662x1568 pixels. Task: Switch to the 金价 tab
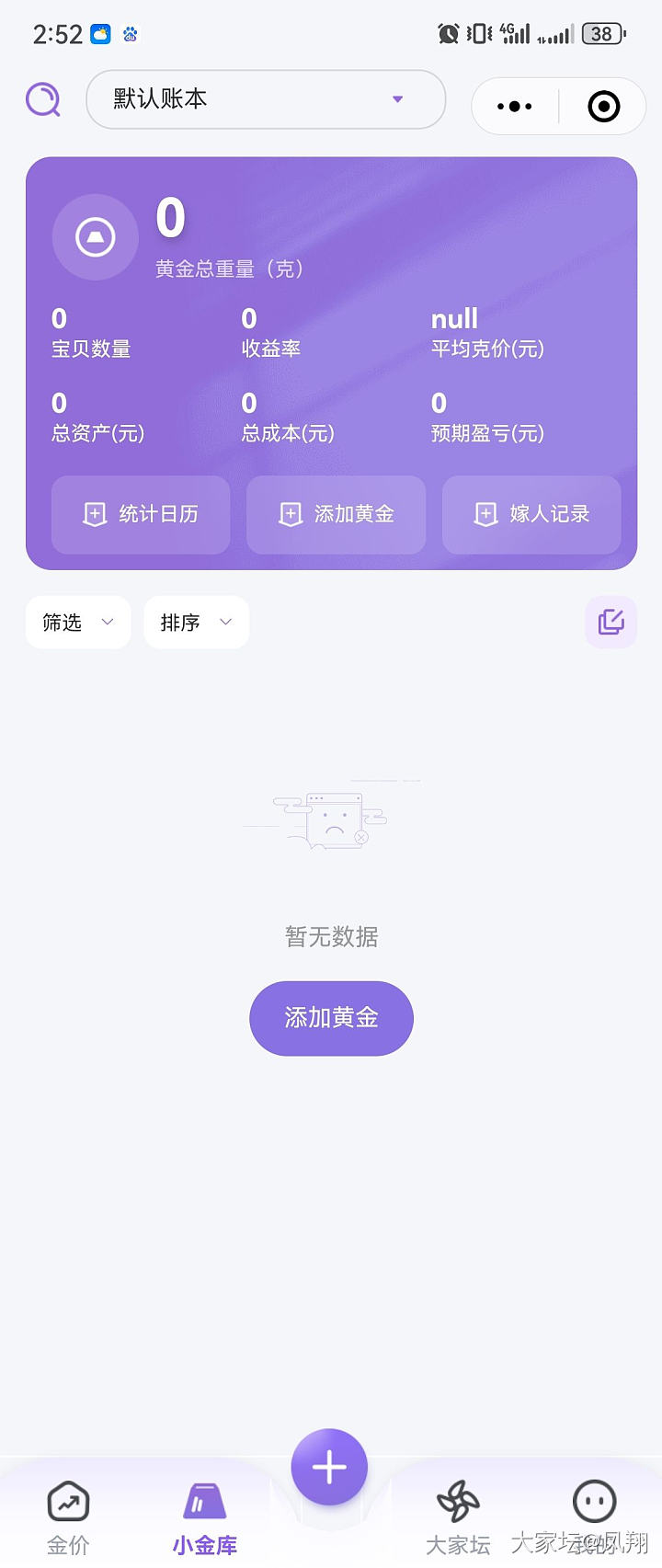(x=68, y=1517)
